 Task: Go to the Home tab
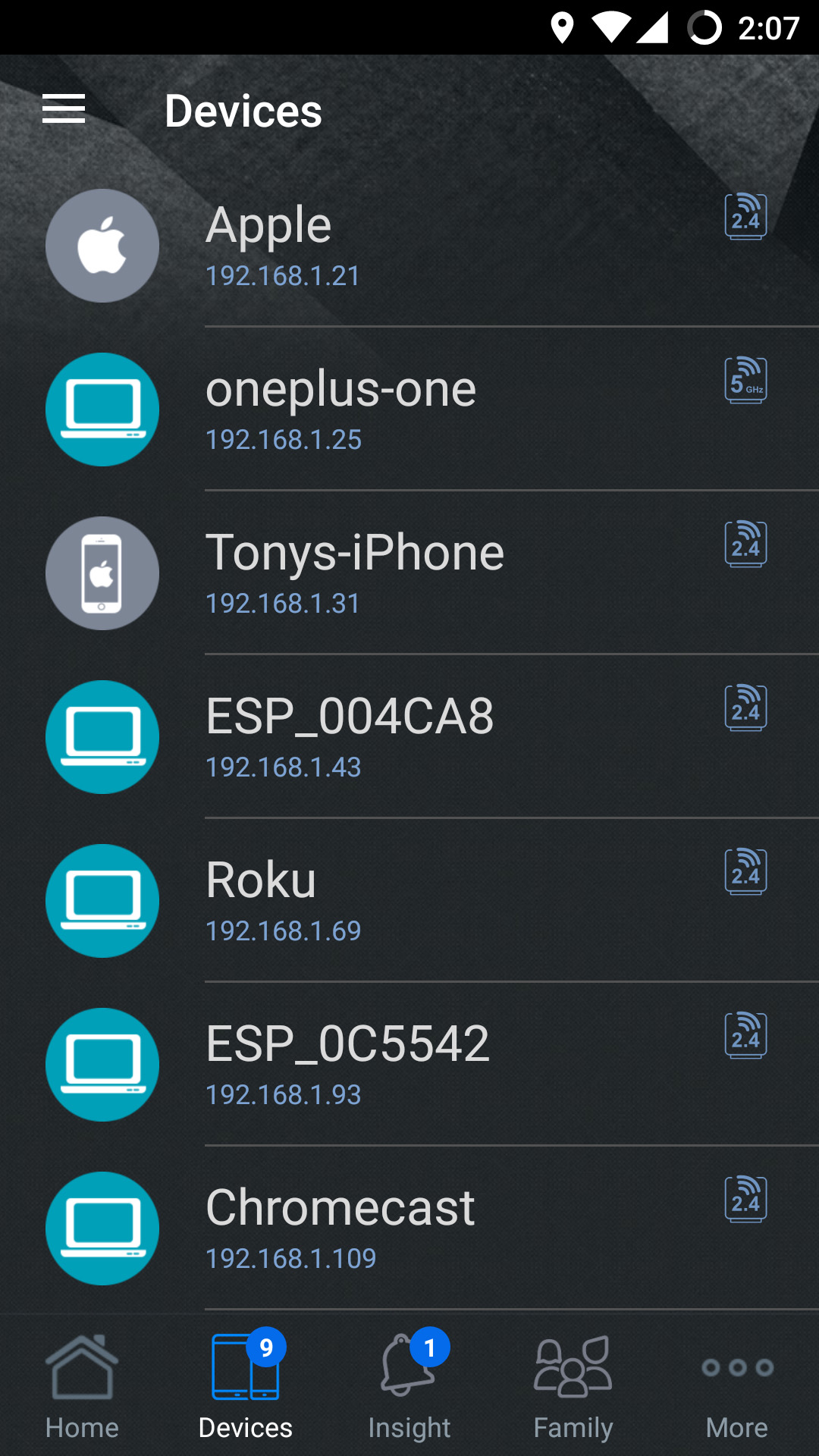pyautogui.click(x=82, y=1386)
